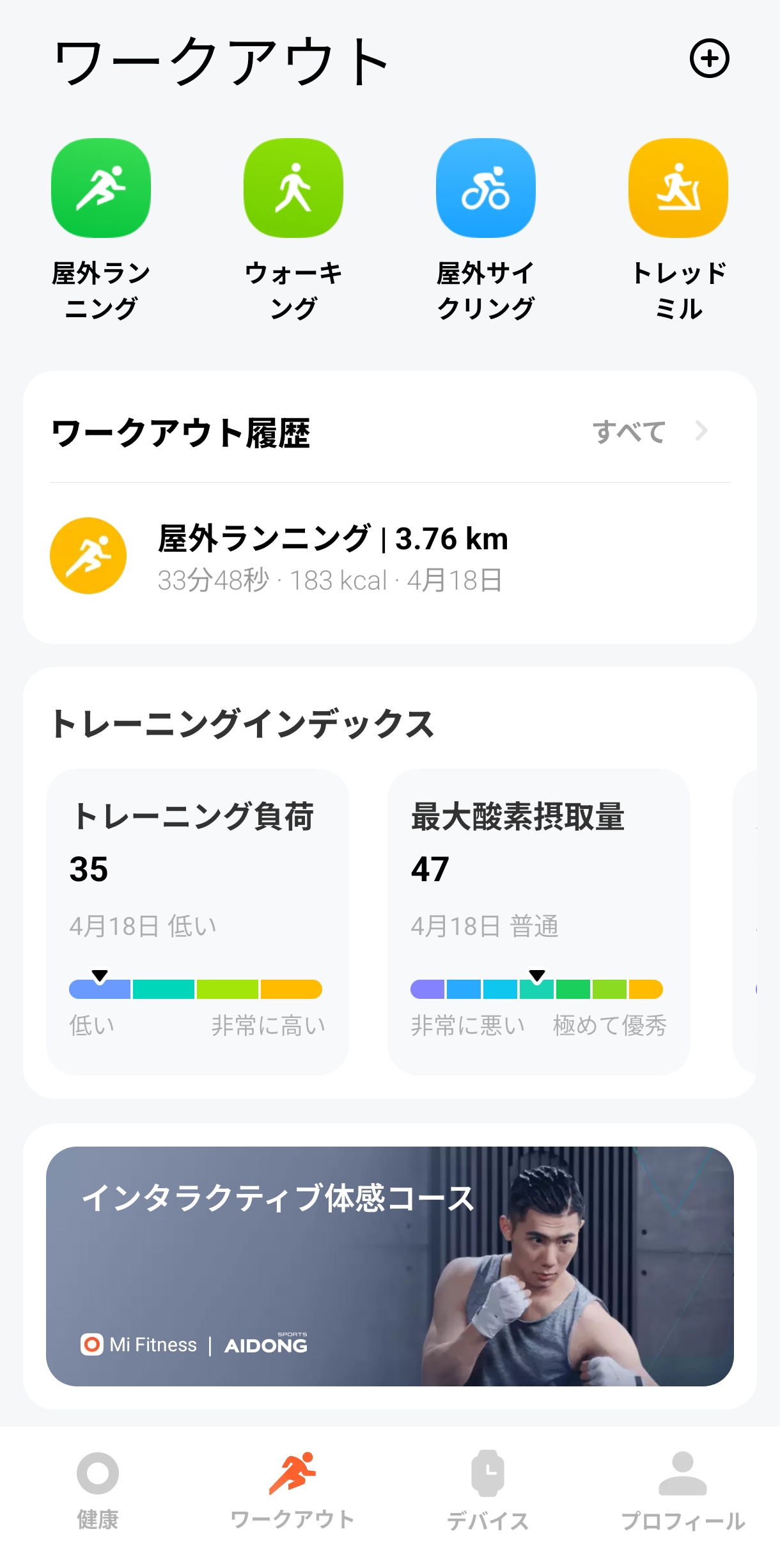Open the トレーニング負荷 card
The height and width of the screenshot is (1568, 780).
(x=198, y=921)
